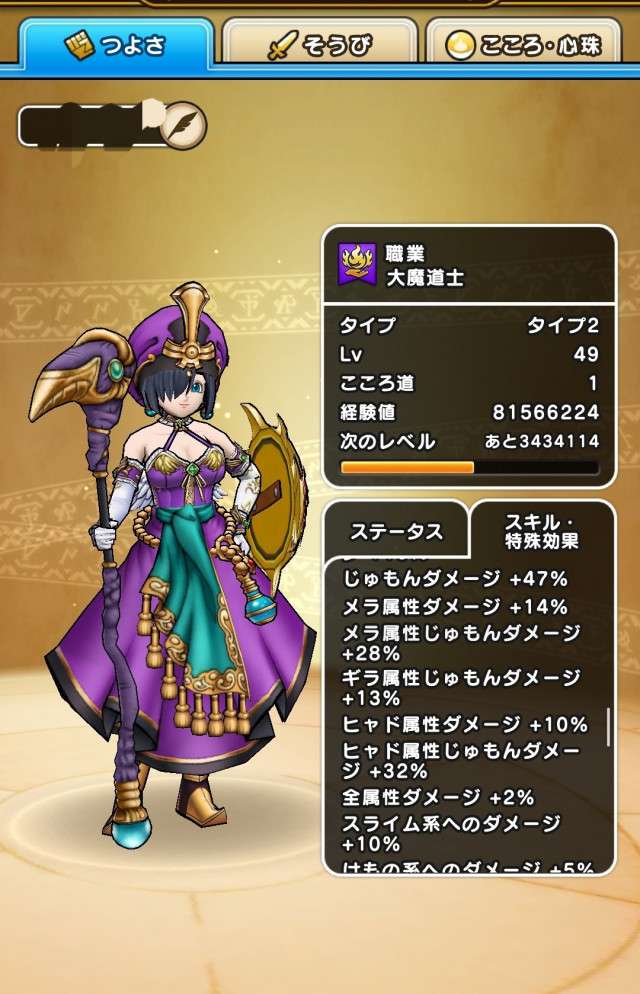Select the ステータス tab

395,531
